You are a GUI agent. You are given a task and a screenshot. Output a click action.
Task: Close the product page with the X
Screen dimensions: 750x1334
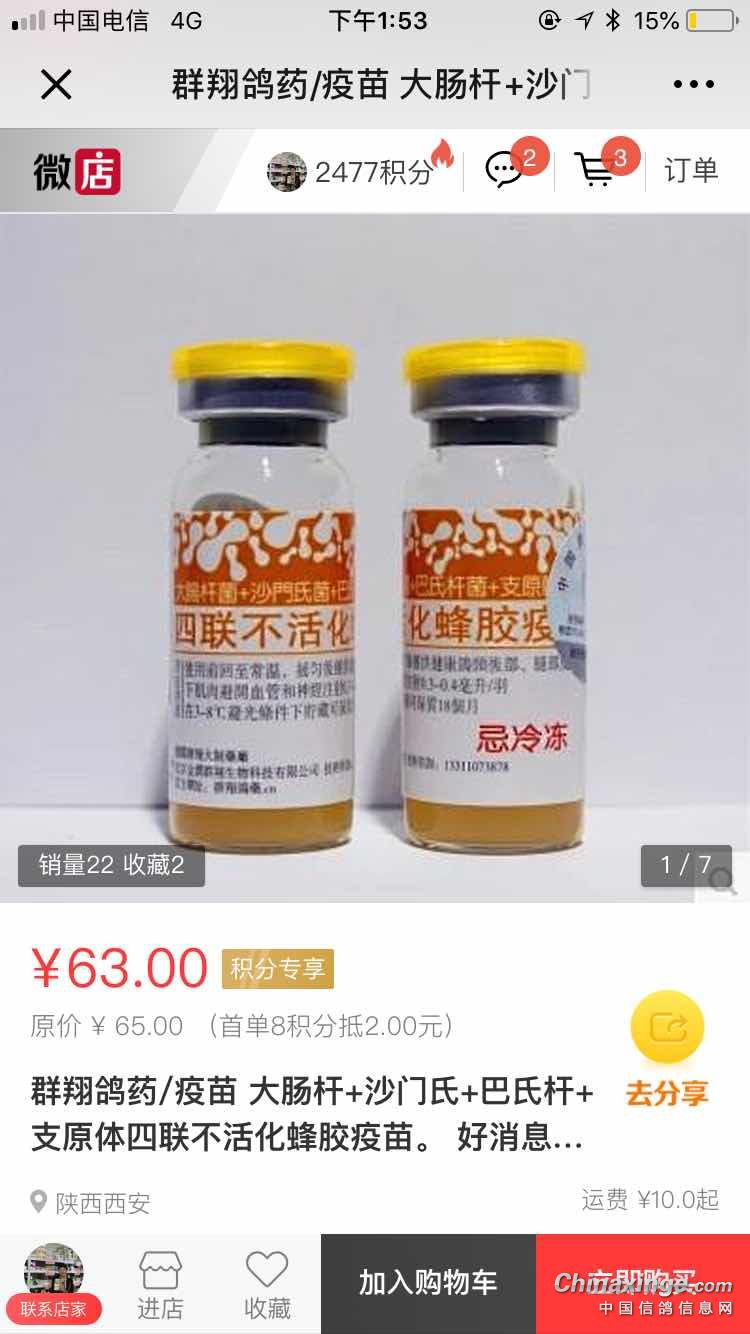click(56, 85)
